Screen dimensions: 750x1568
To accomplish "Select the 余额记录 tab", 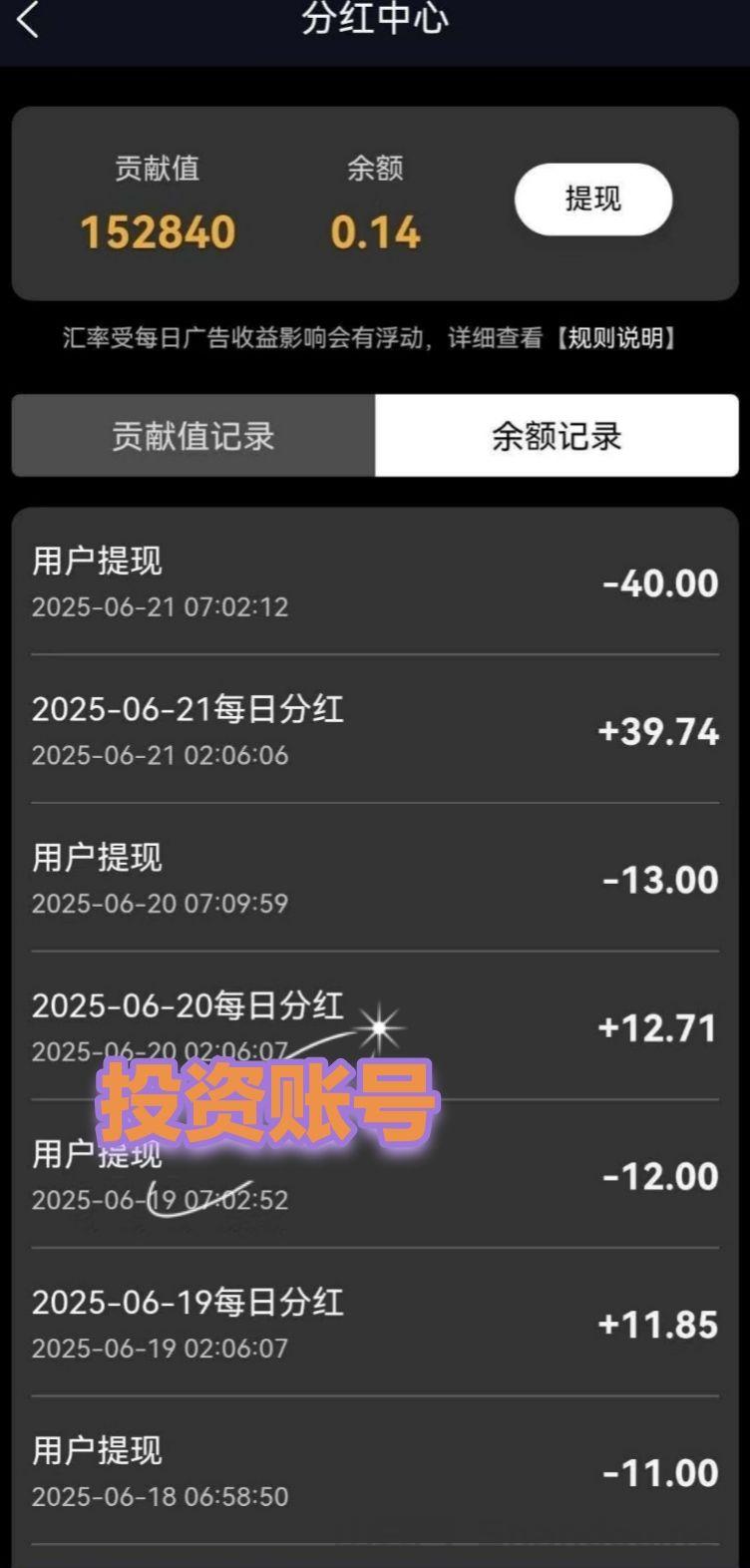I will tap(557, 436).
